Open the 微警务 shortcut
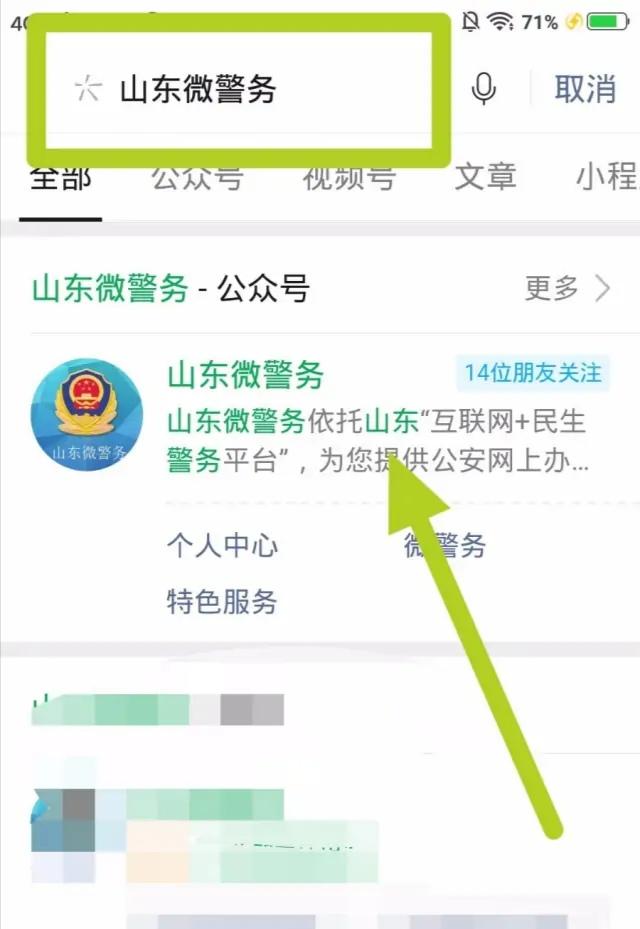The height and width of the screenshot is (929, 640). pyautogui.click(x=444, y=546)
